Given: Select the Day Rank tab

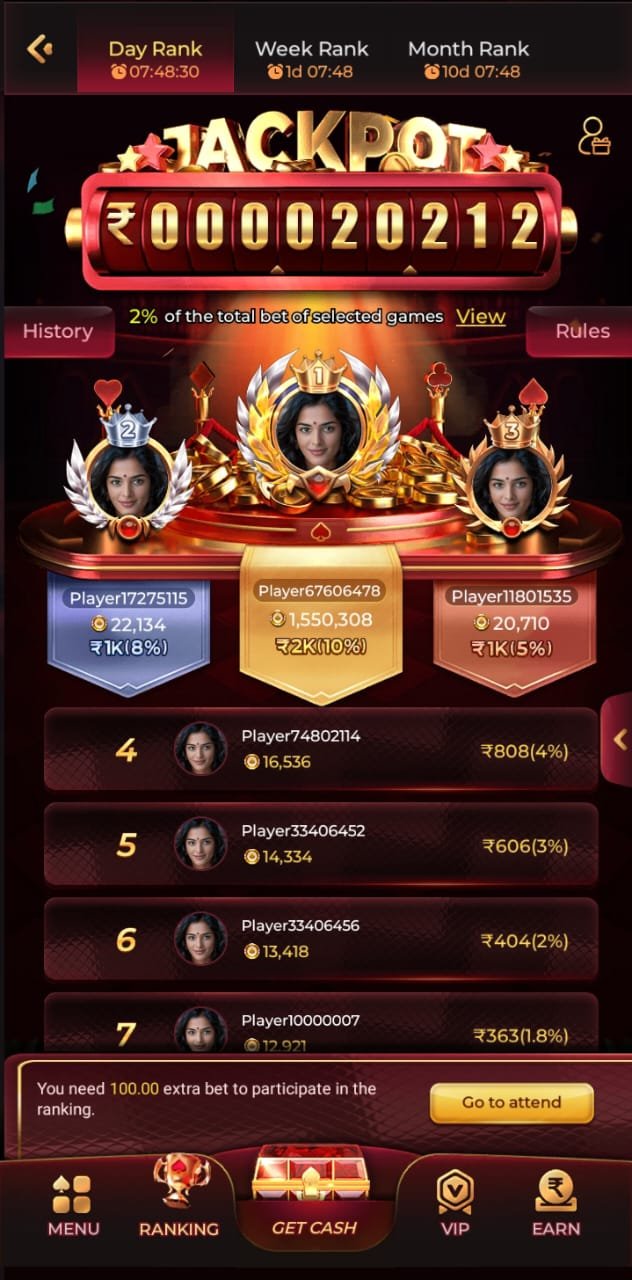Looking at the screenshot, I should coord(155,58).
